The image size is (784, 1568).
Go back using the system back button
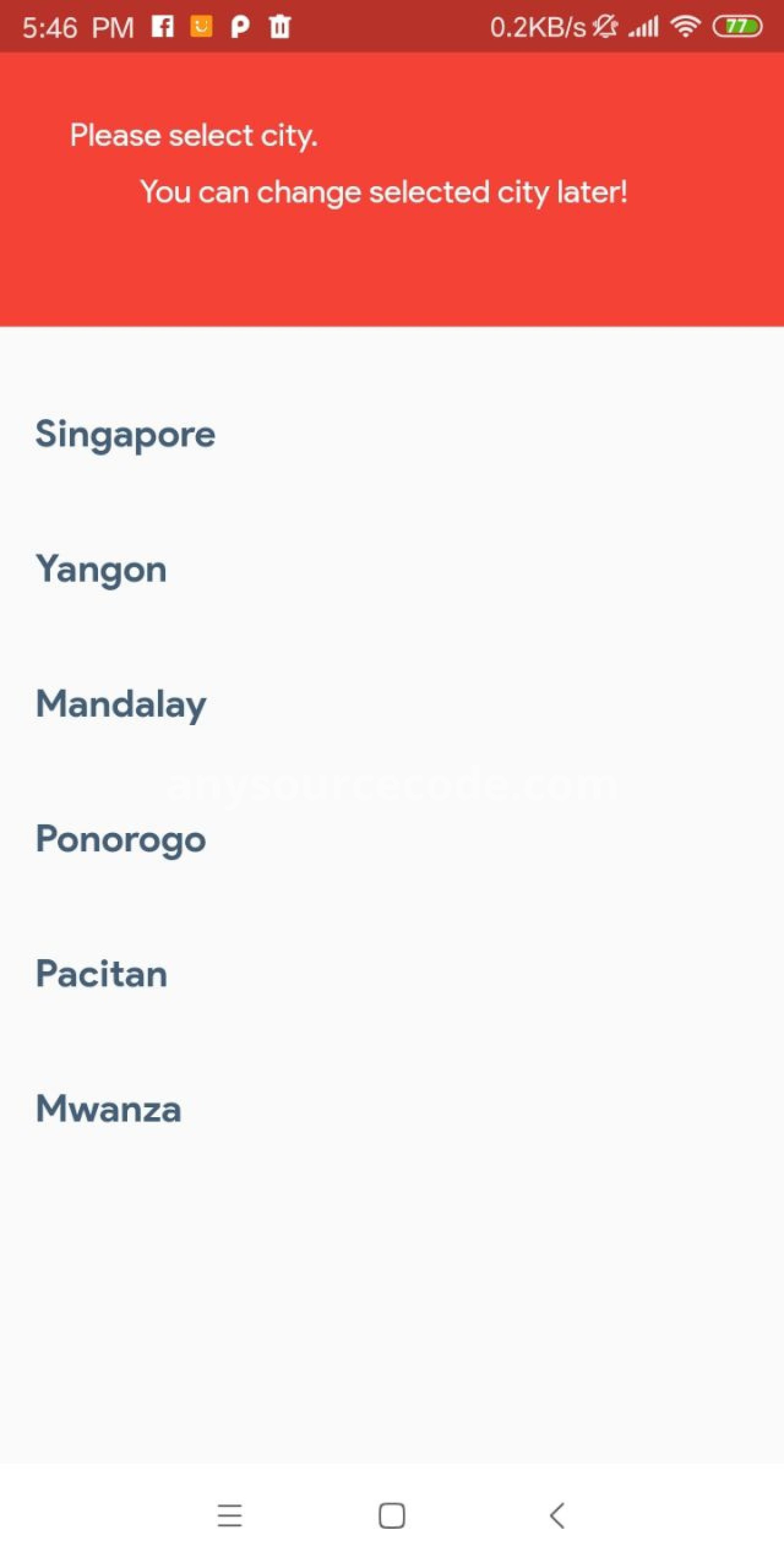pyautogui.click(x=557, y=1516)
